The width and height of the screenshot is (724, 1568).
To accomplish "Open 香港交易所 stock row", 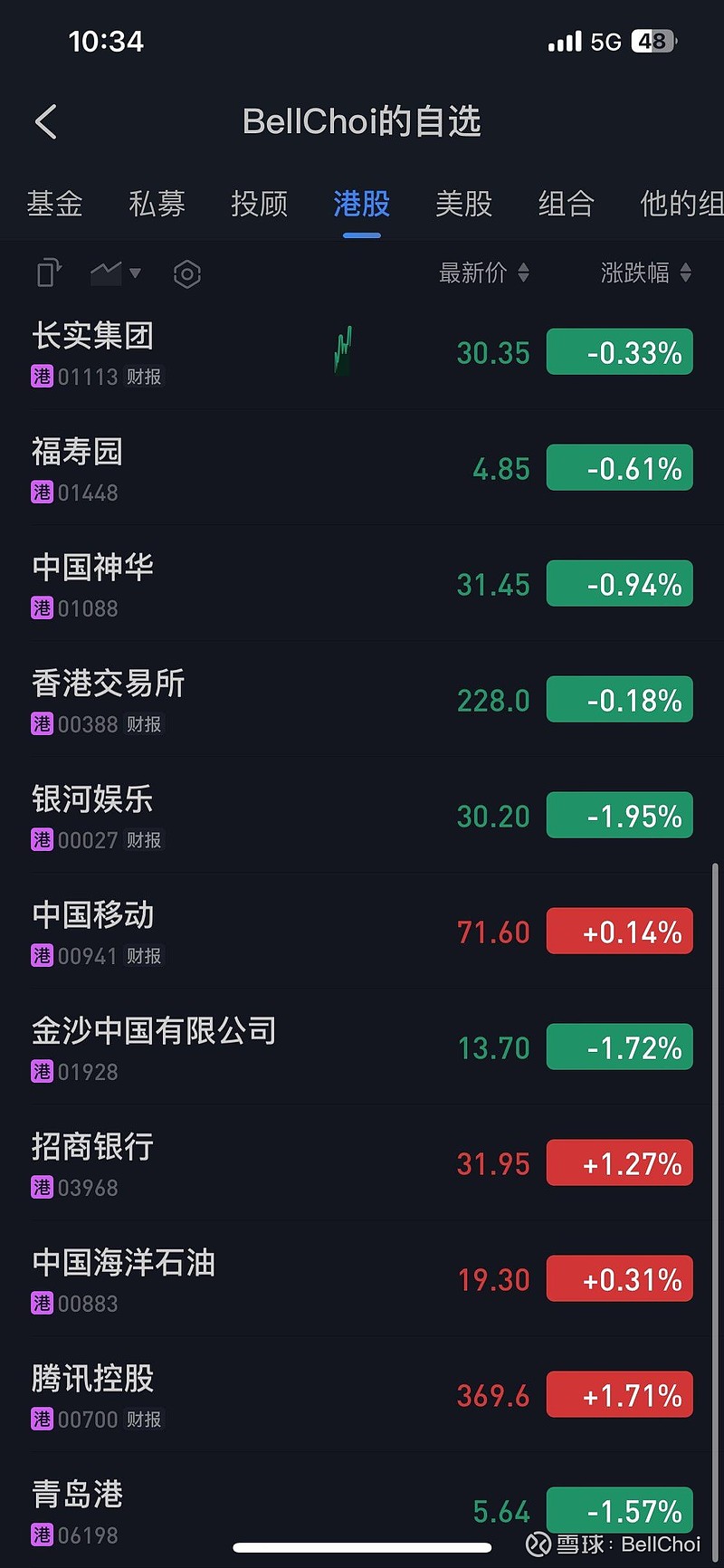I will tap(362, 700).
